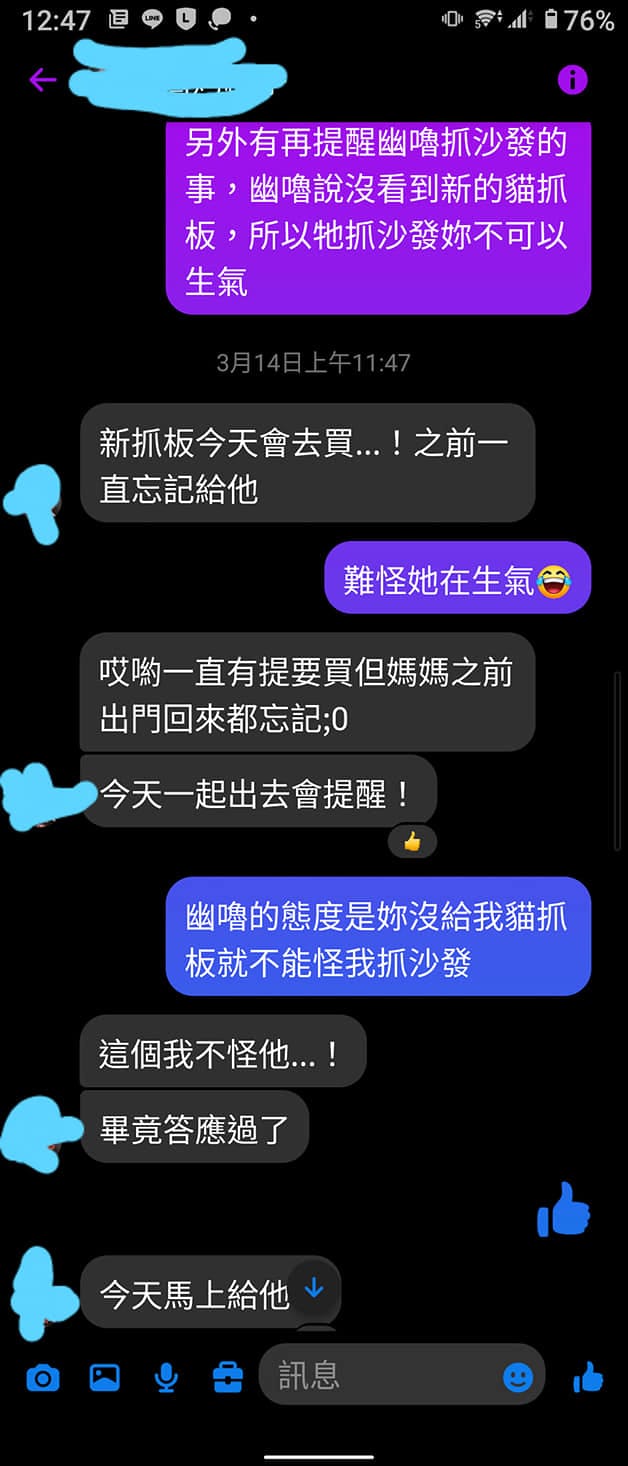Viewport: 628px width, 1466px height.
Task: Jump to latest messages with down arrow
Action: pos(314,1288)
